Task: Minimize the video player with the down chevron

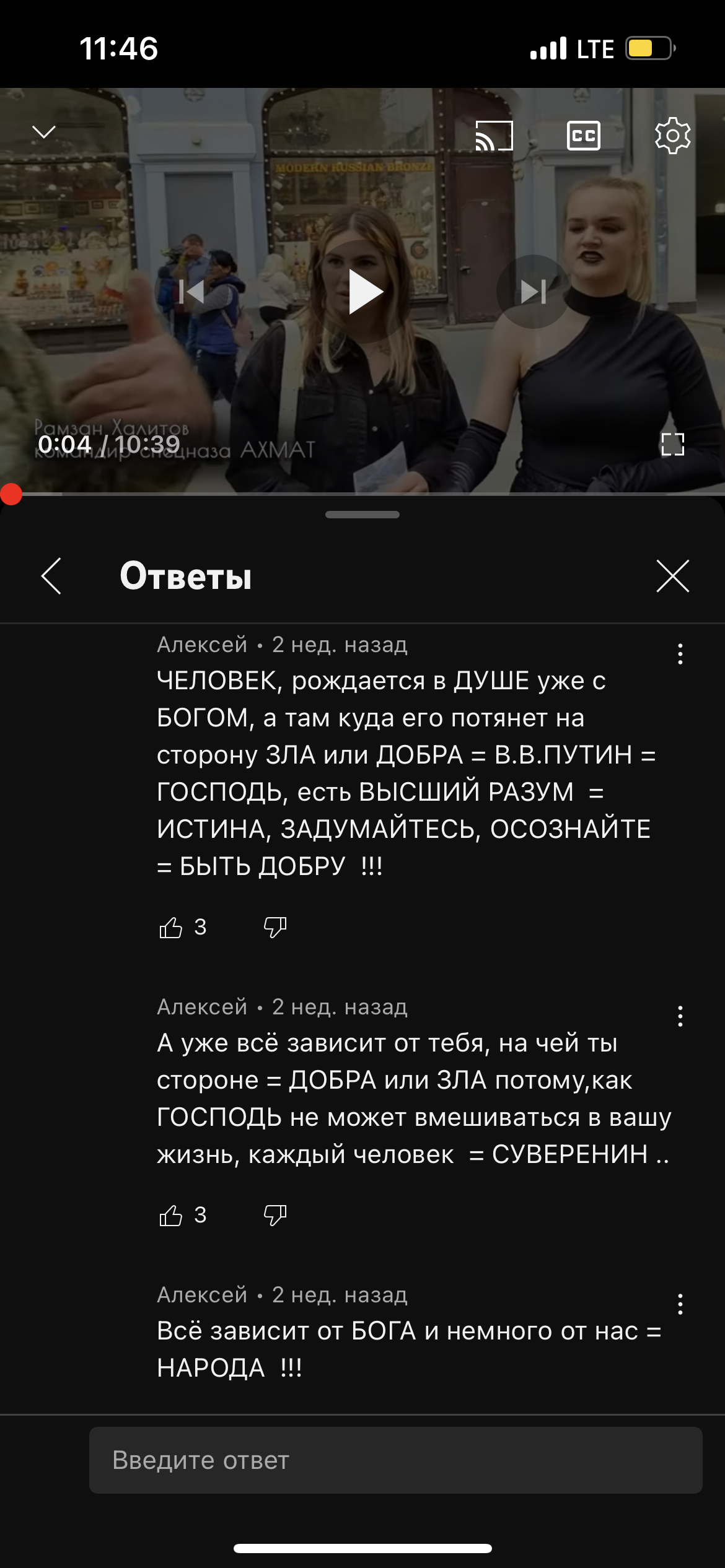Action: click(x=44, y=133)
